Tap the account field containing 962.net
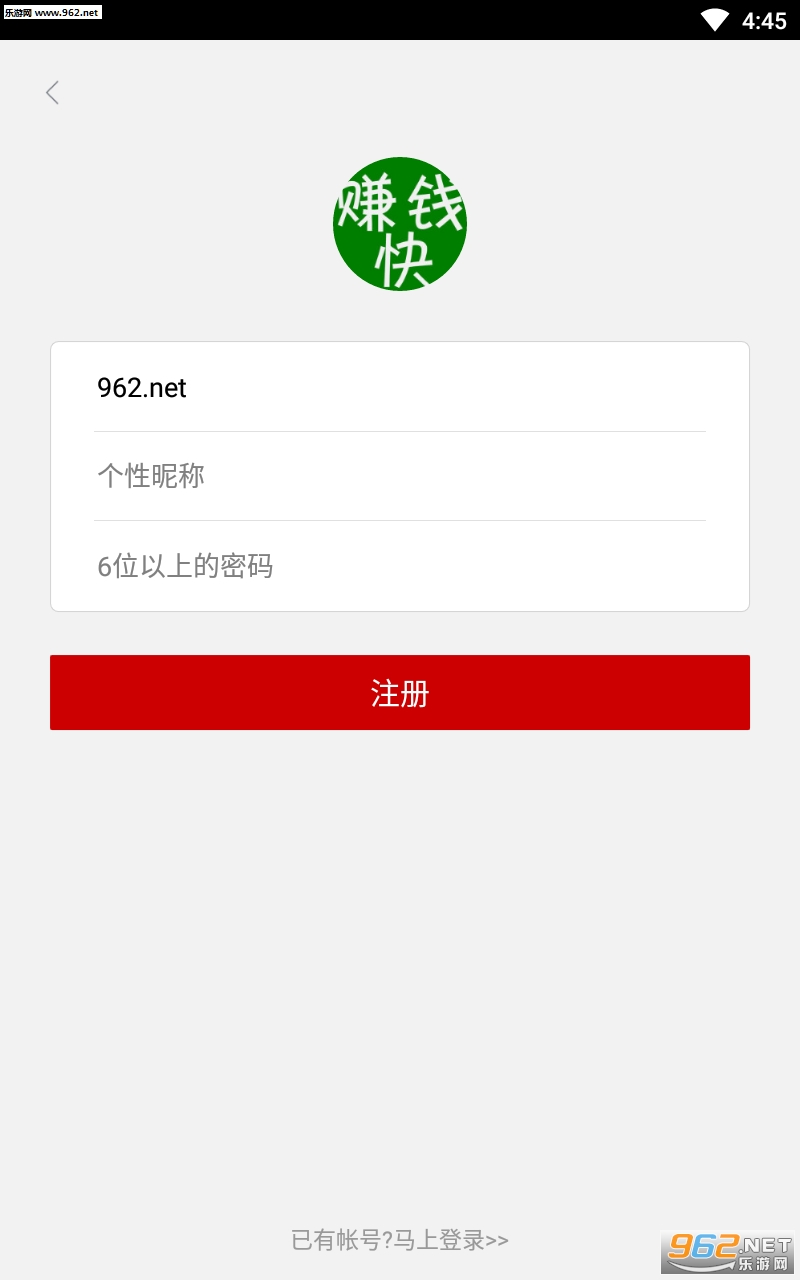 [400, 388]
